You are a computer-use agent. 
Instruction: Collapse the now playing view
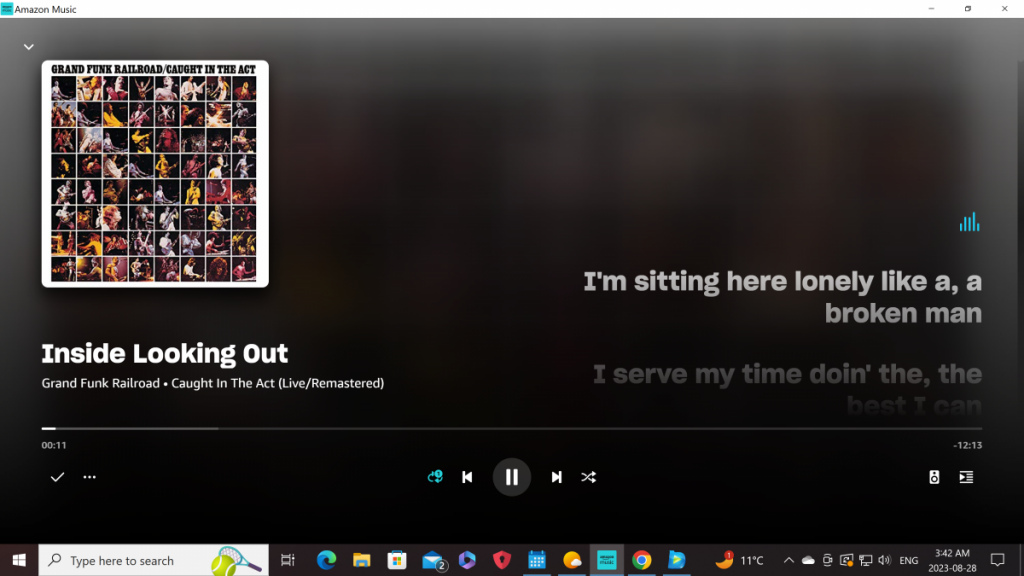coord(29,47)
